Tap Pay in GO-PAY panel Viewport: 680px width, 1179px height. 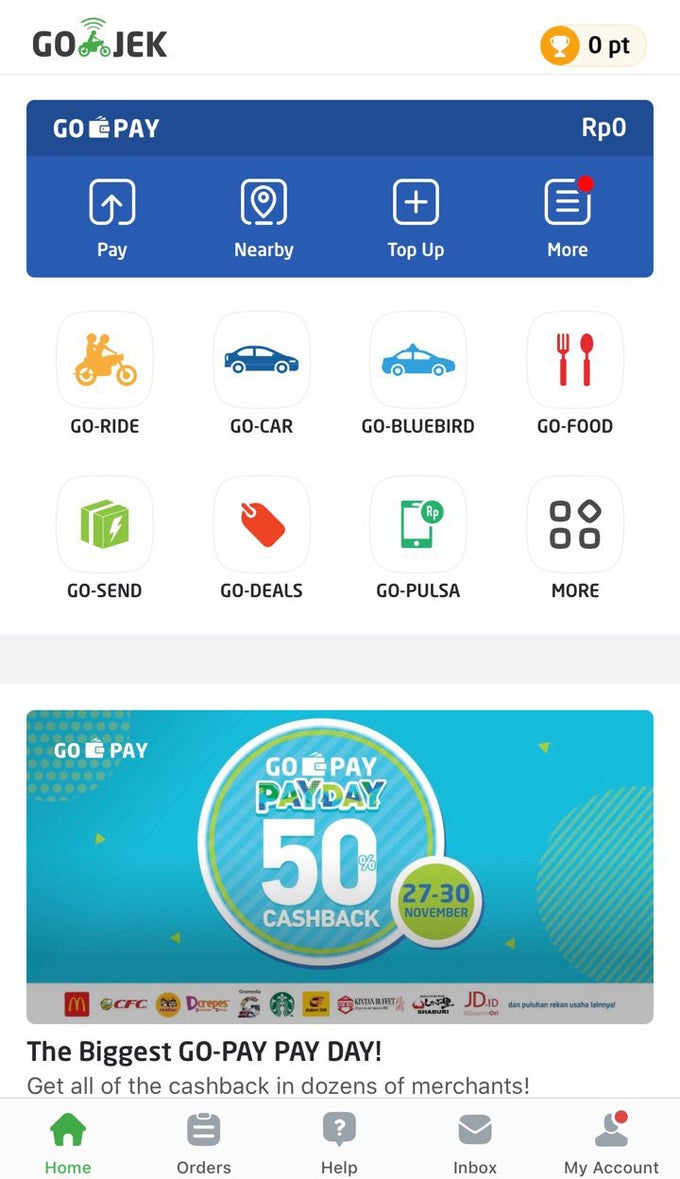[x=112, y=217]
